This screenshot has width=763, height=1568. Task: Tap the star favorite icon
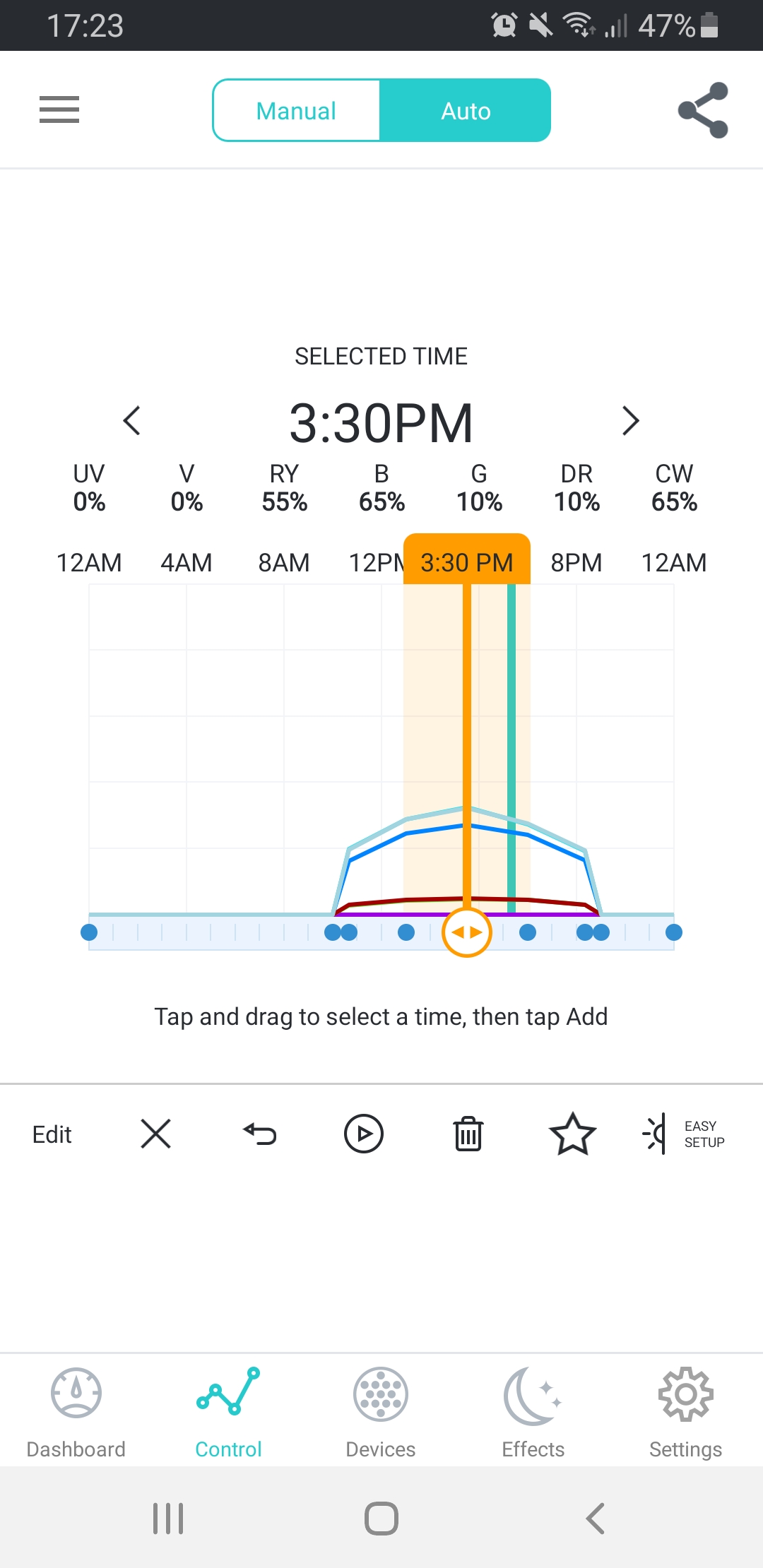(572, 1134)
